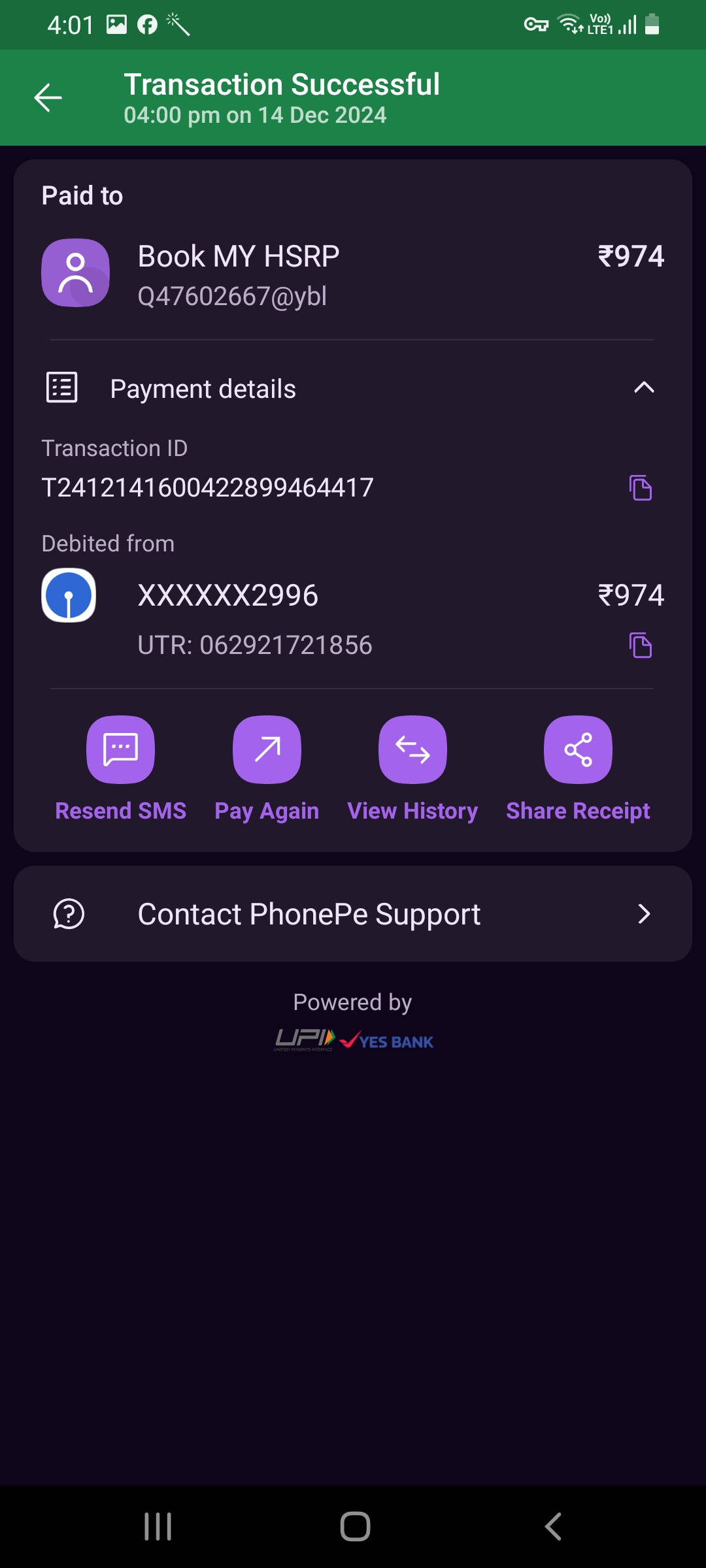Open View History

[412, 750]
